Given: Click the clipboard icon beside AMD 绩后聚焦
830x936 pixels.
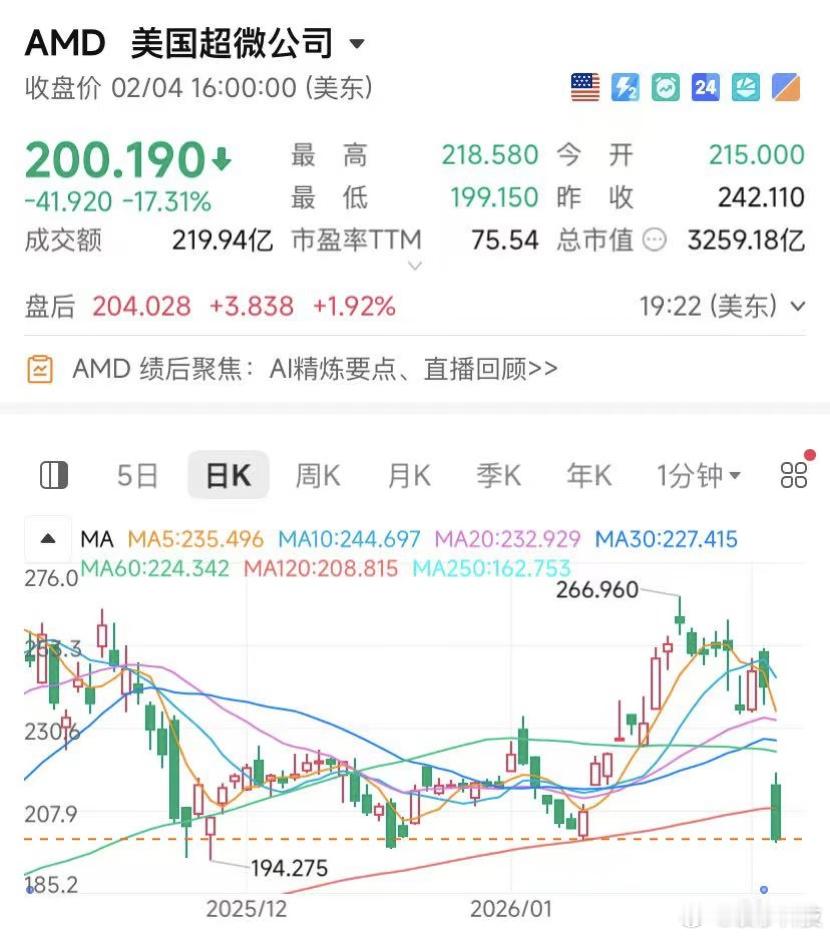Looking at the screenshot, I should pyautogui.click(x=38, y=369).
